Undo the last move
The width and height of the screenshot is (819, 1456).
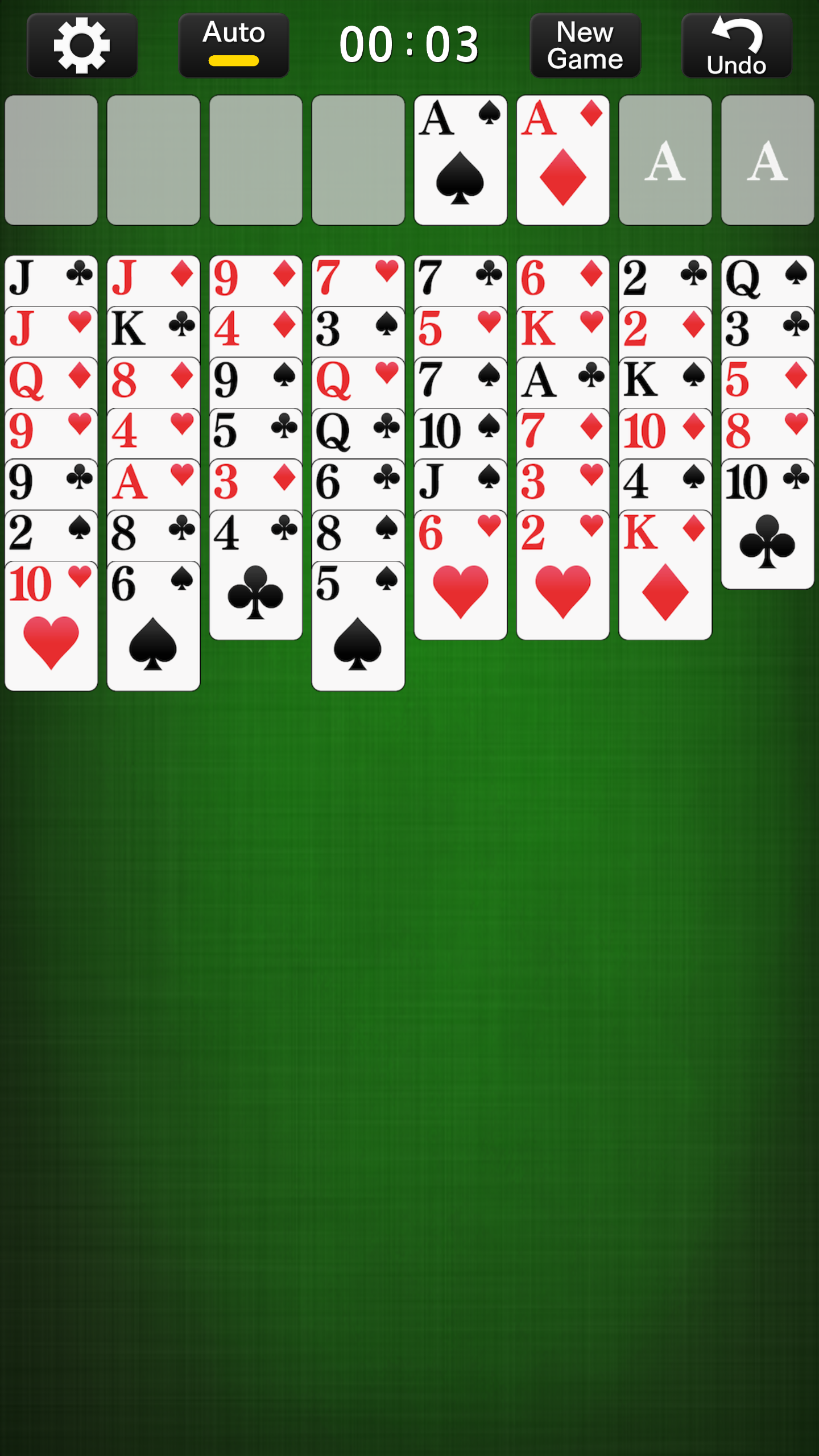(x=737, y=45)
